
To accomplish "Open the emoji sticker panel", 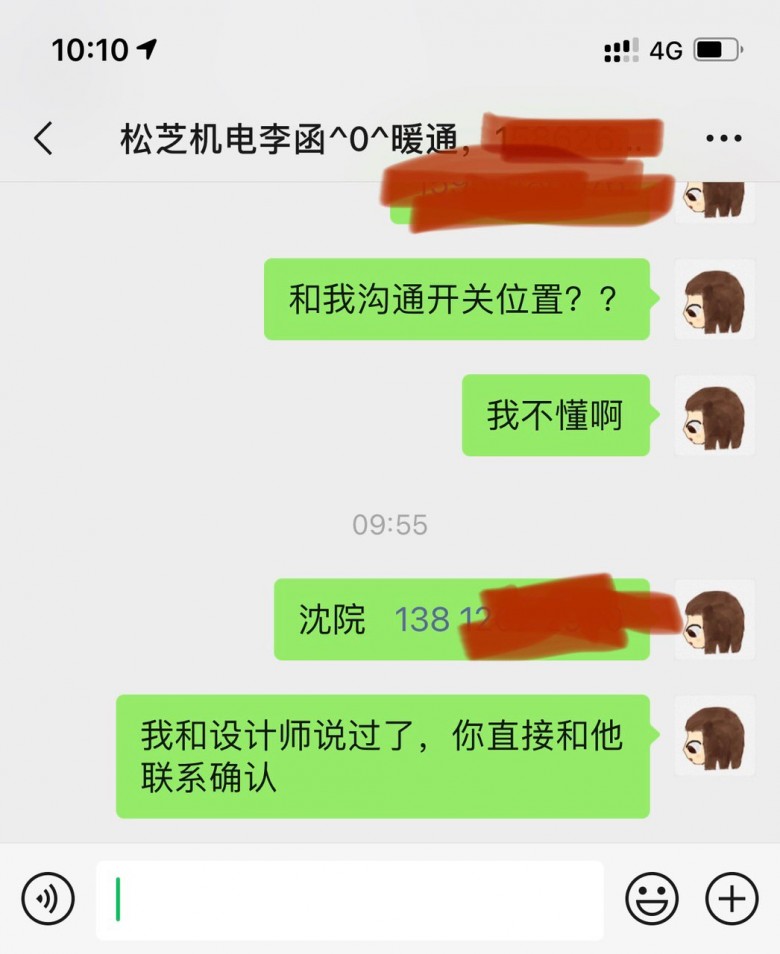I will pos(652,899).
